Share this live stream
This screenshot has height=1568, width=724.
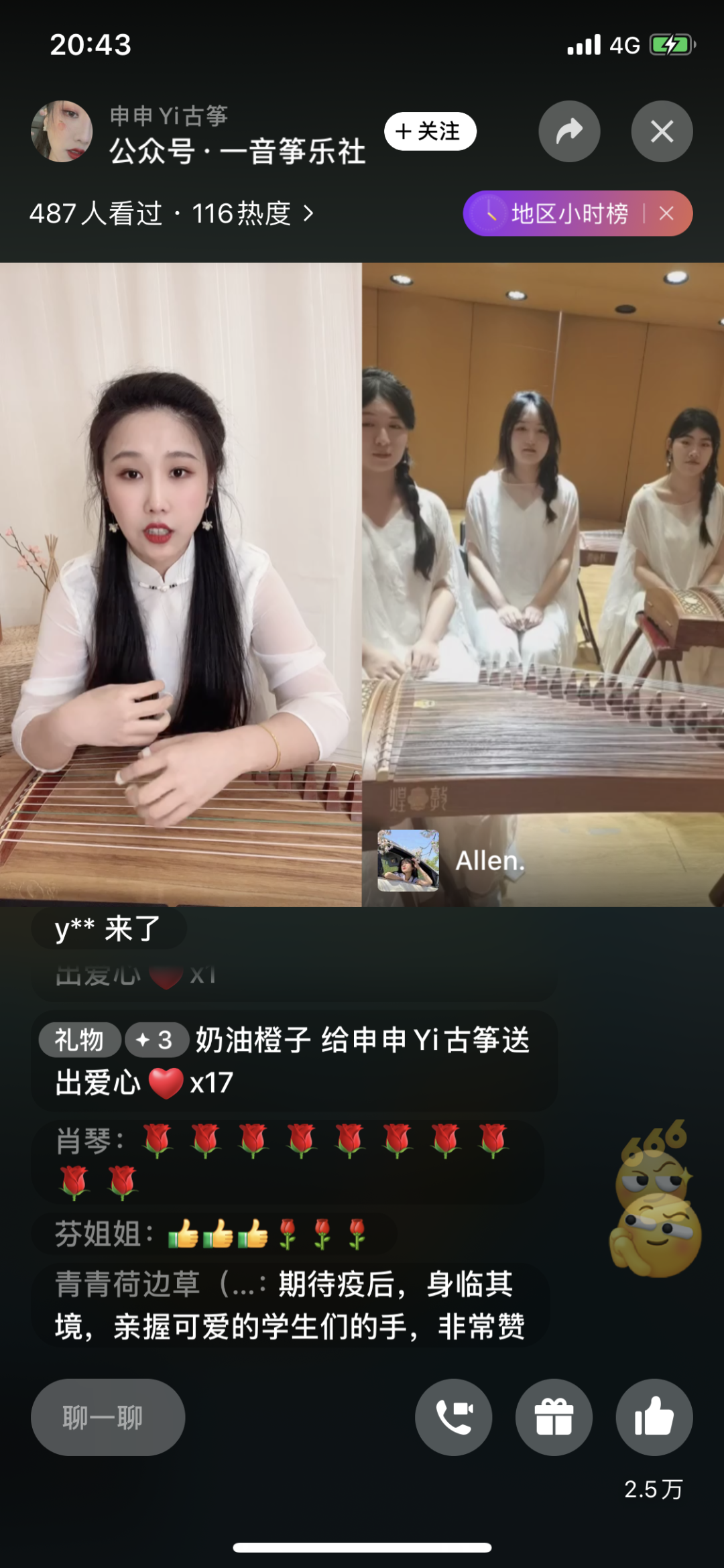pyautogui.click(x=569, y=131)
